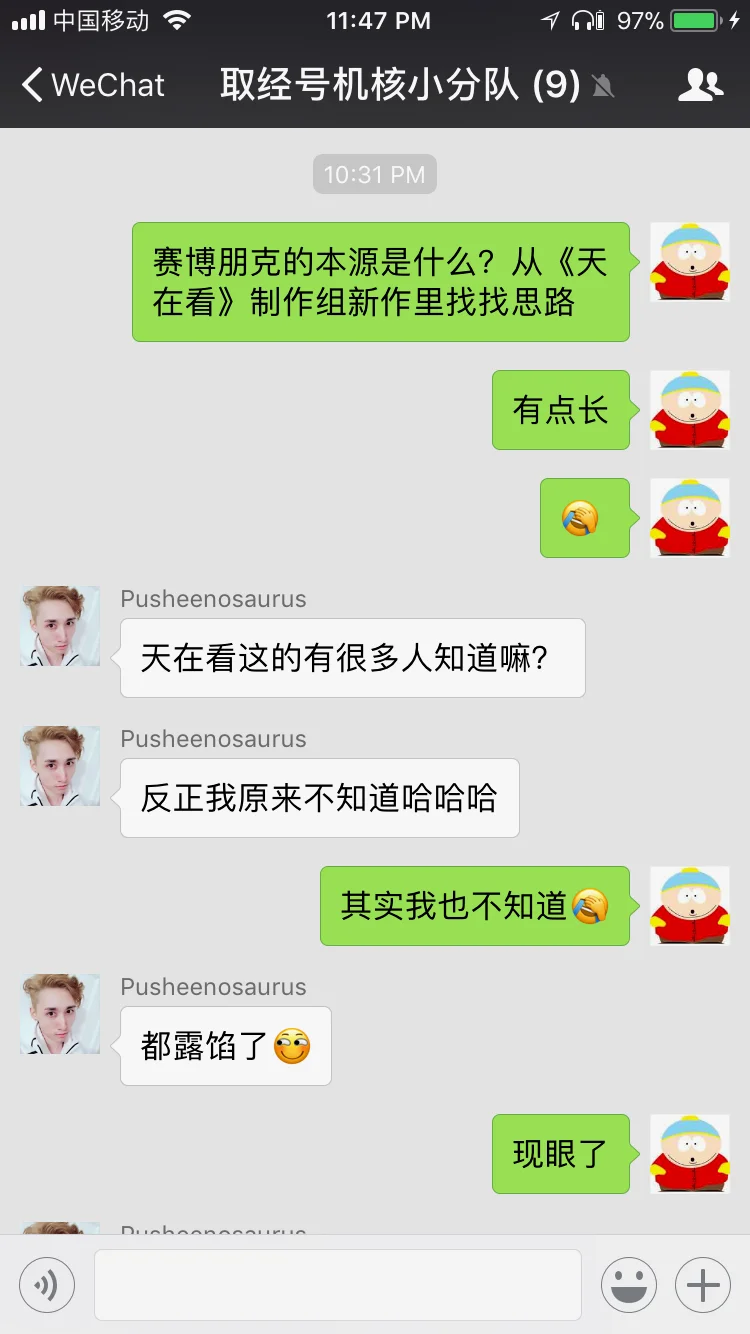Go back to WeChat chat list
Screen dimensions: 750x1334
[92, 85]
